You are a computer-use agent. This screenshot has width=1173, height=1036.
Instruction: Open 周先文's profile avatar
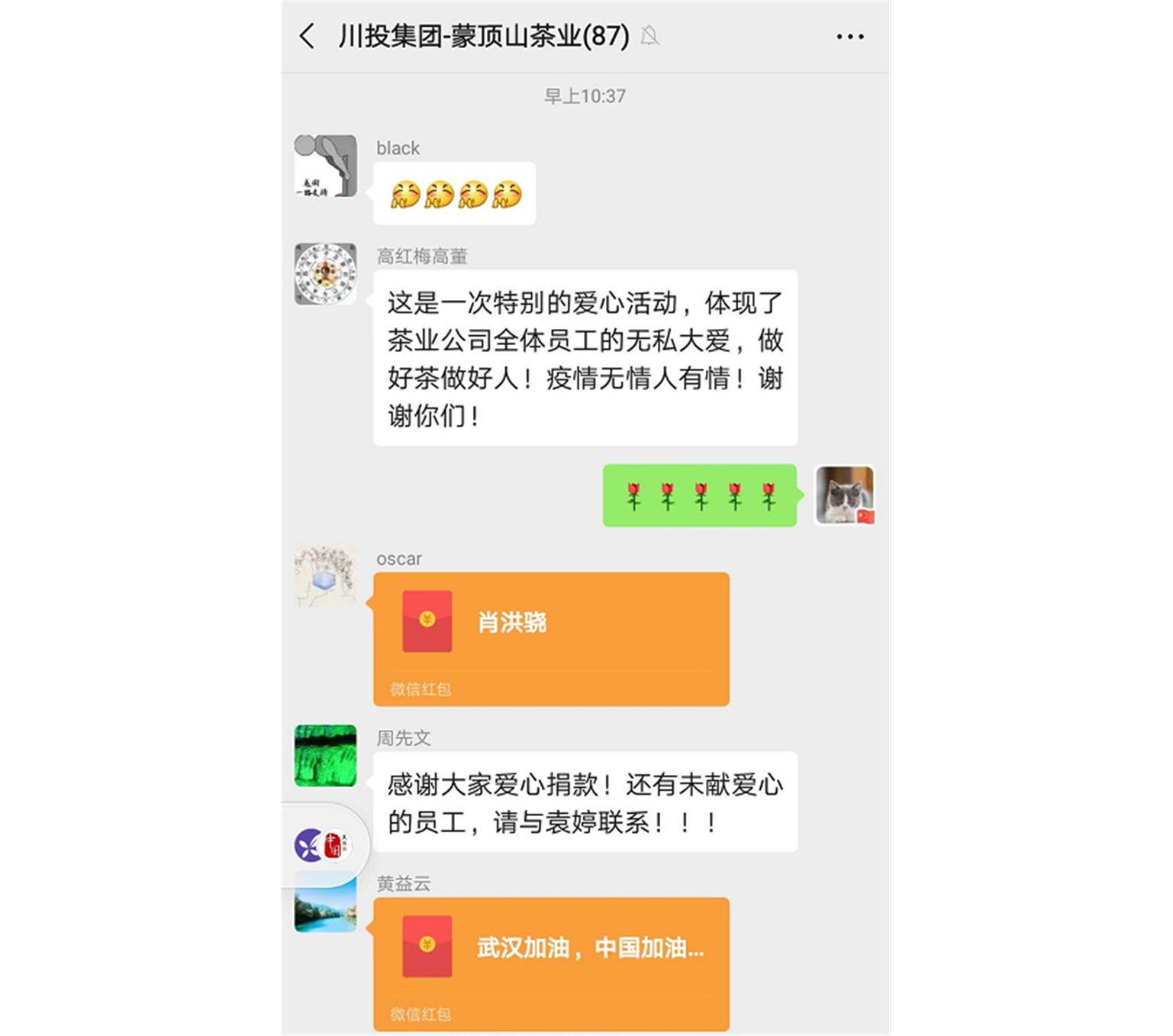325,755
